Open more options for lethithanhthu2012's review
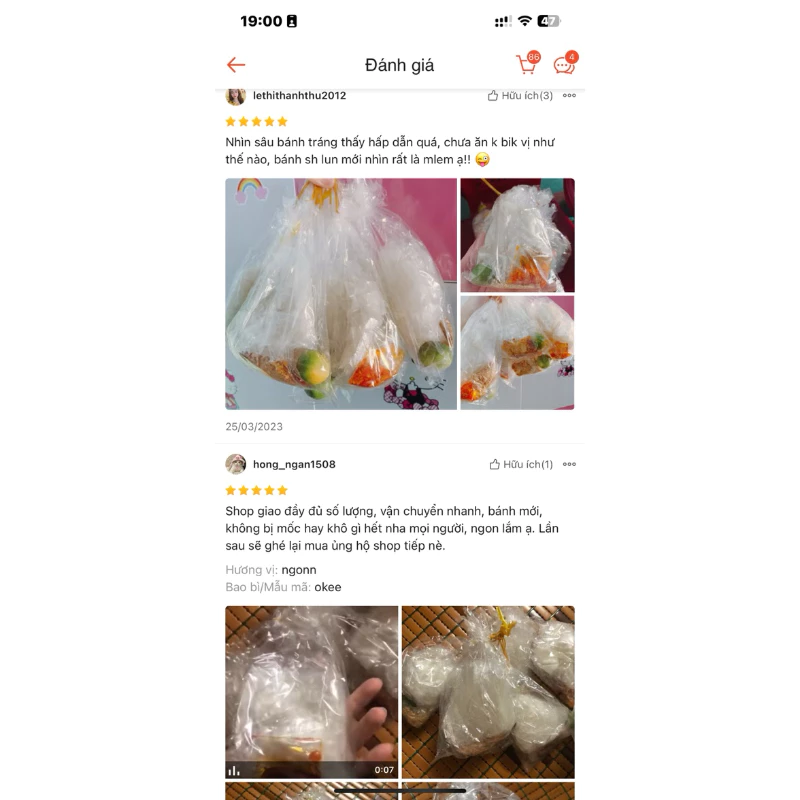Screen dimensions: 800x800 569,96
